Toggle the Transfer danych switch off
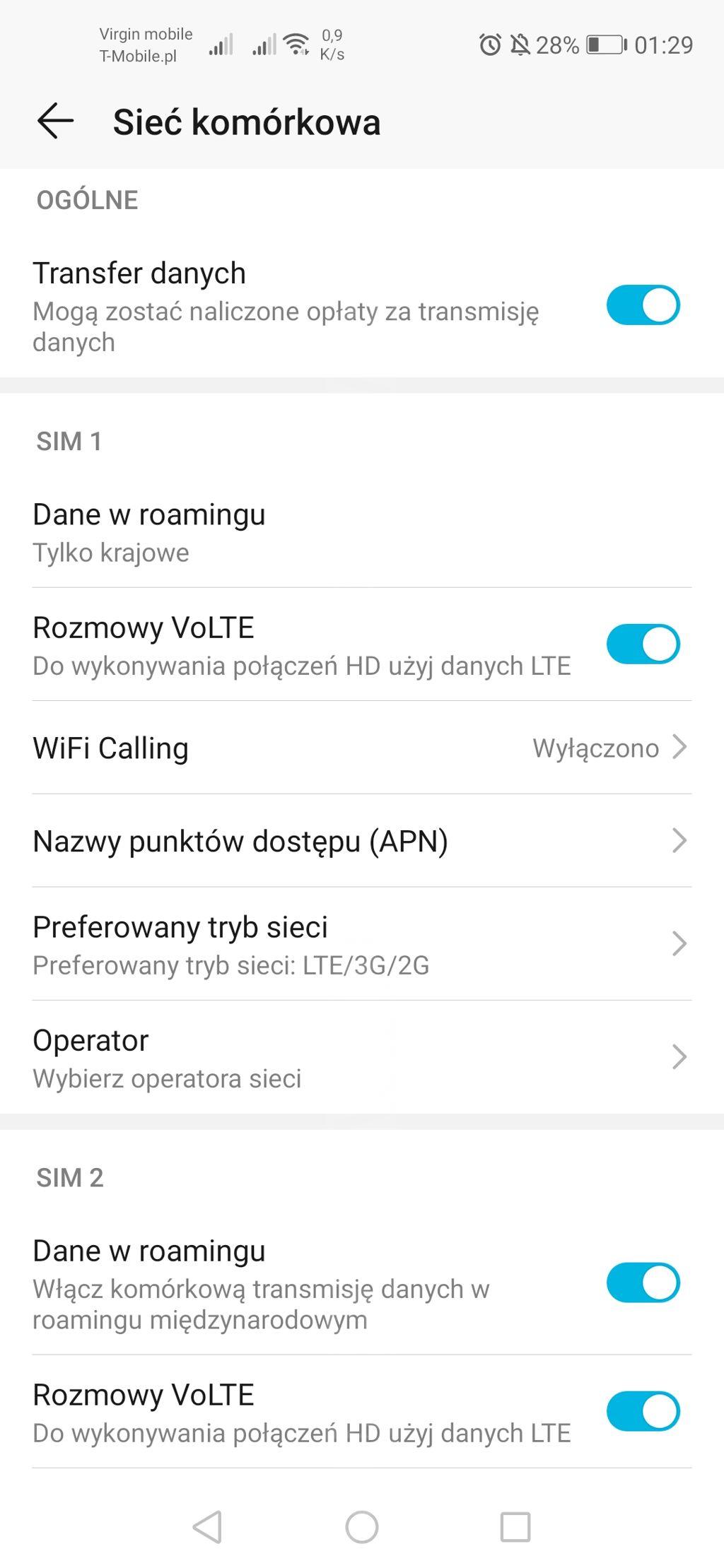 point(643,305)
